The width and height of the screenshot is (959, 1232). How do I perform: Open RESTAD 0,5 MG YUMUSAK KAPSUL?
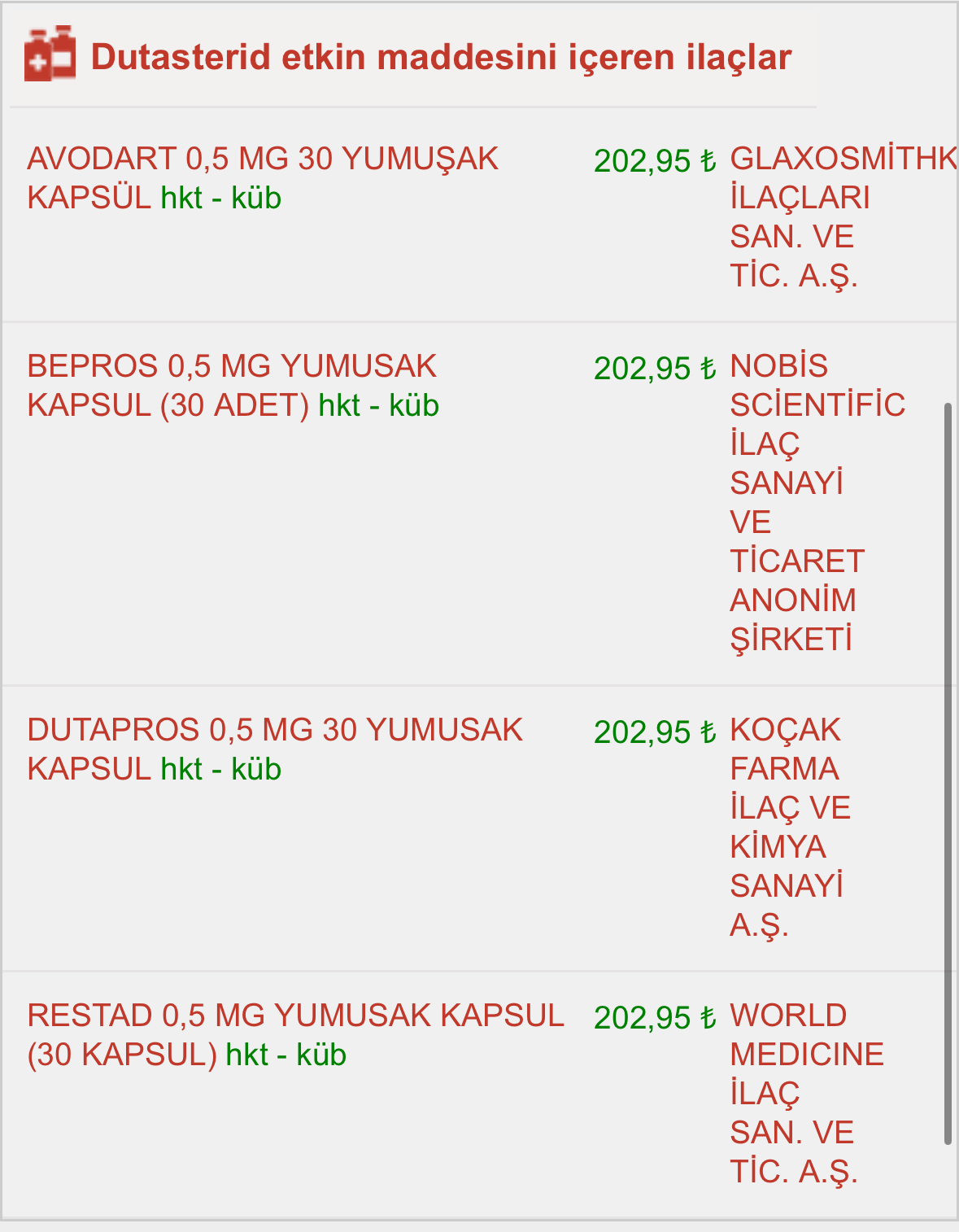point(294,1016)
